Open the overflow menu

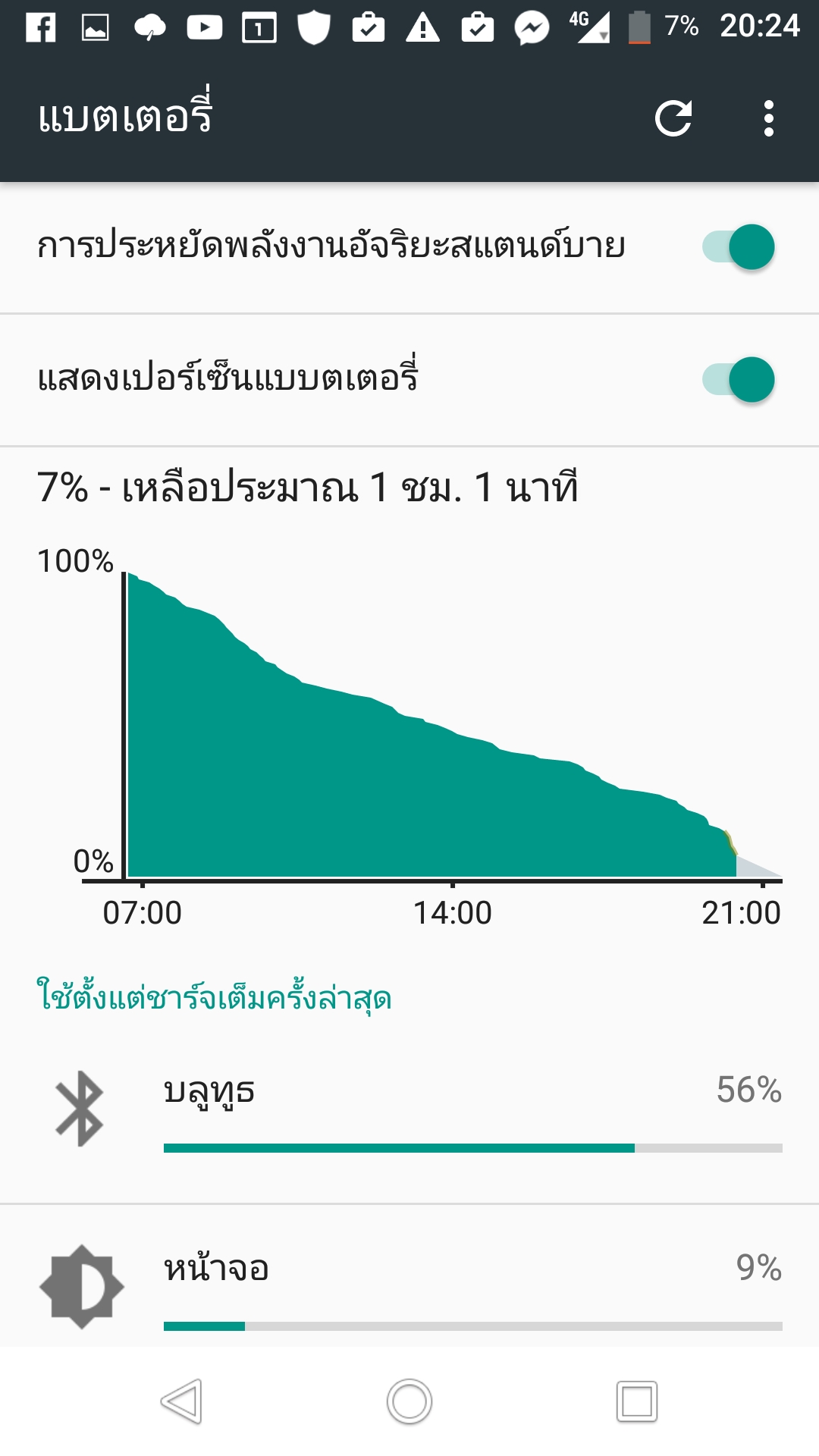tap(768, 118)
